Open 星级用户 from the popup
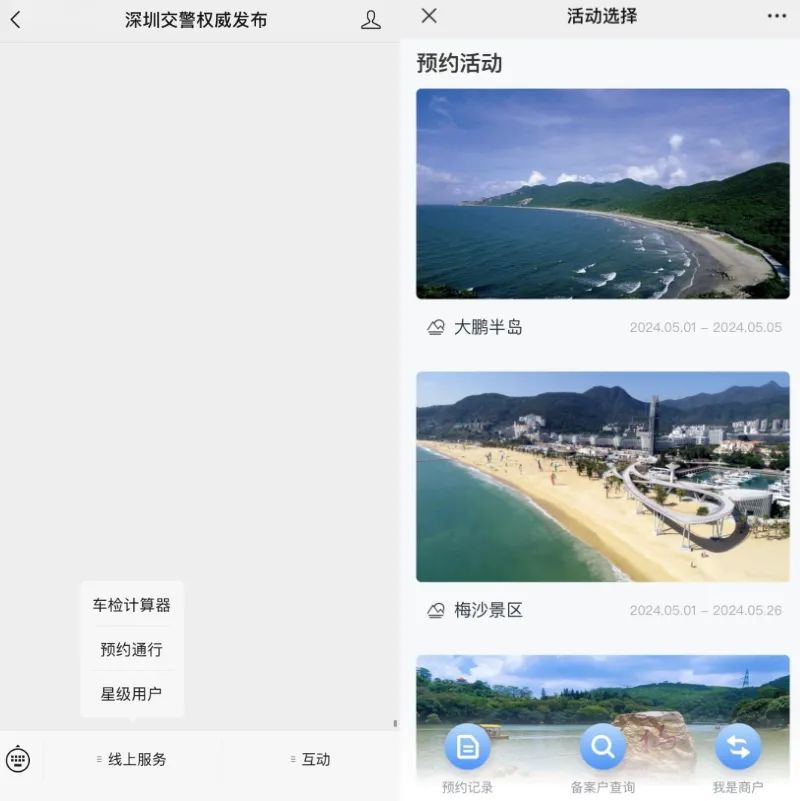The width and height of the screenshot is (800, 801). [x=132, y=693]
